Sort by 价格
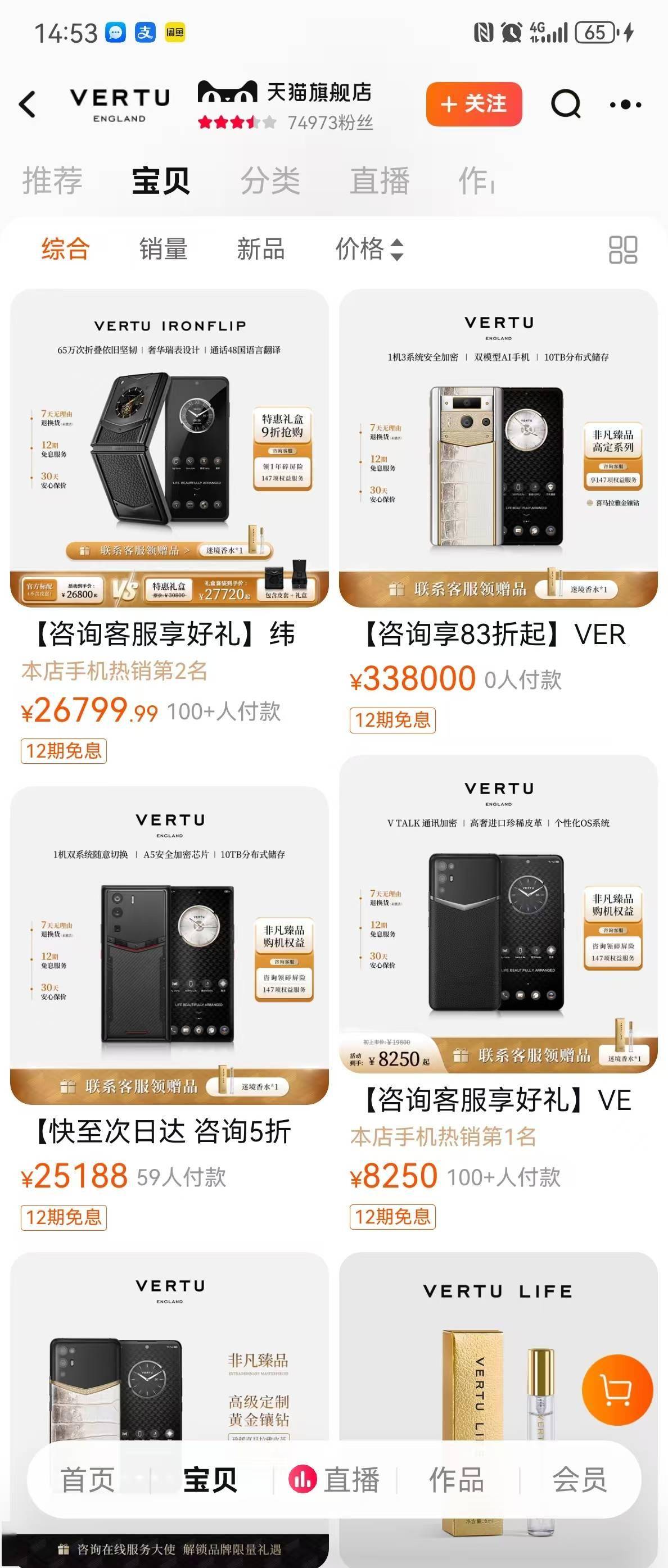 tap(369, 249)
